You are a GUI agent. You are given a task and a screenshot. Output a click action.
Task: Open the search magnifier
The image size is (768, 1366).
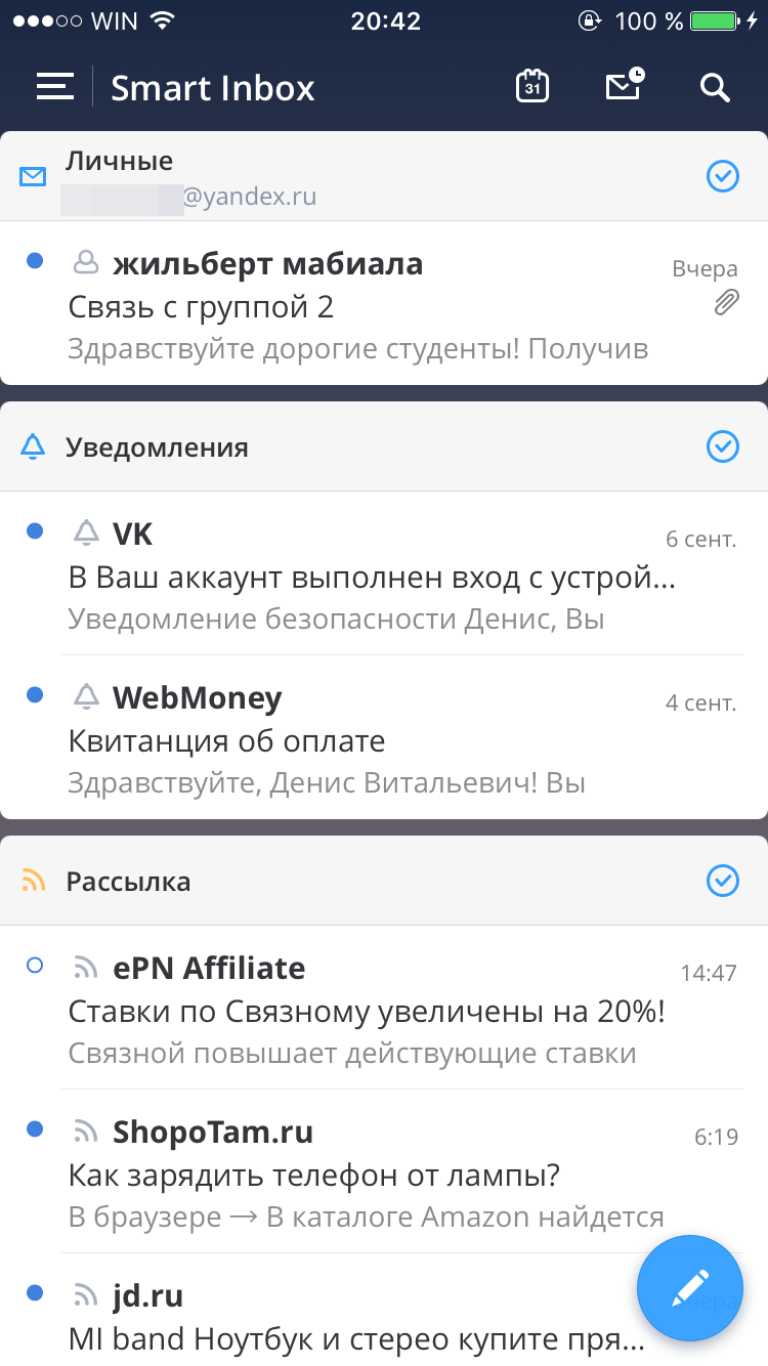tap(715, 87)
